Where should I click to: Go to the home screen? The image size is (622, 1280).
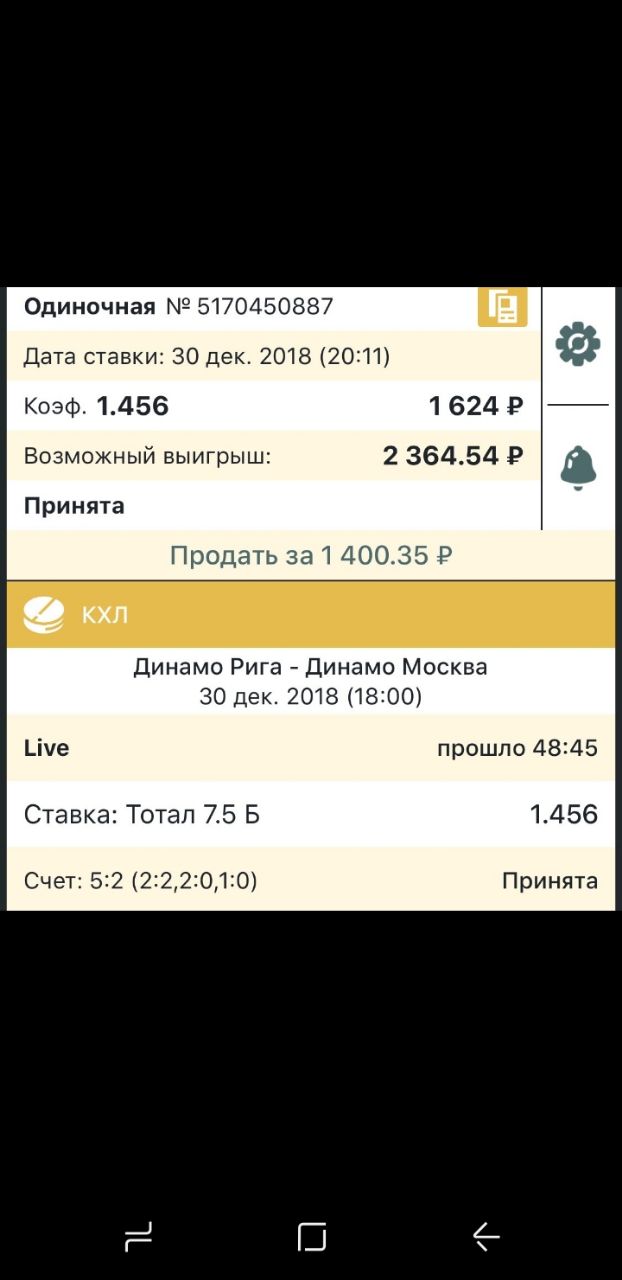point(312,1237)
